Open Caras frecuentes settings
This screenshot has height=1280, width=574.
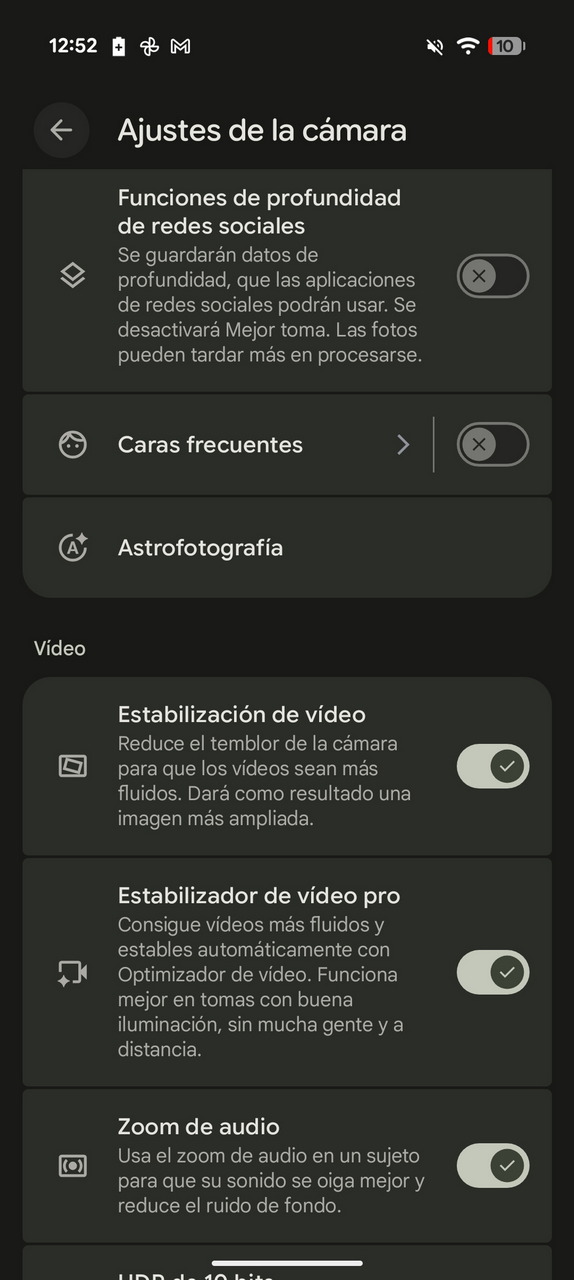pos(228,445)
